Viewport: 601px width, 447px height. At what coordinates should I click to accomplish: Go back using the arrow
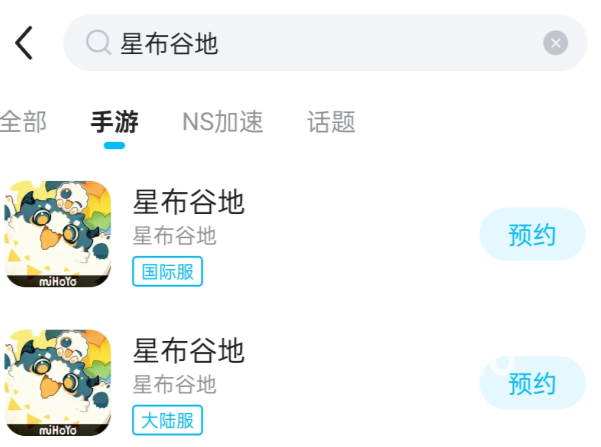pos(24,43)
